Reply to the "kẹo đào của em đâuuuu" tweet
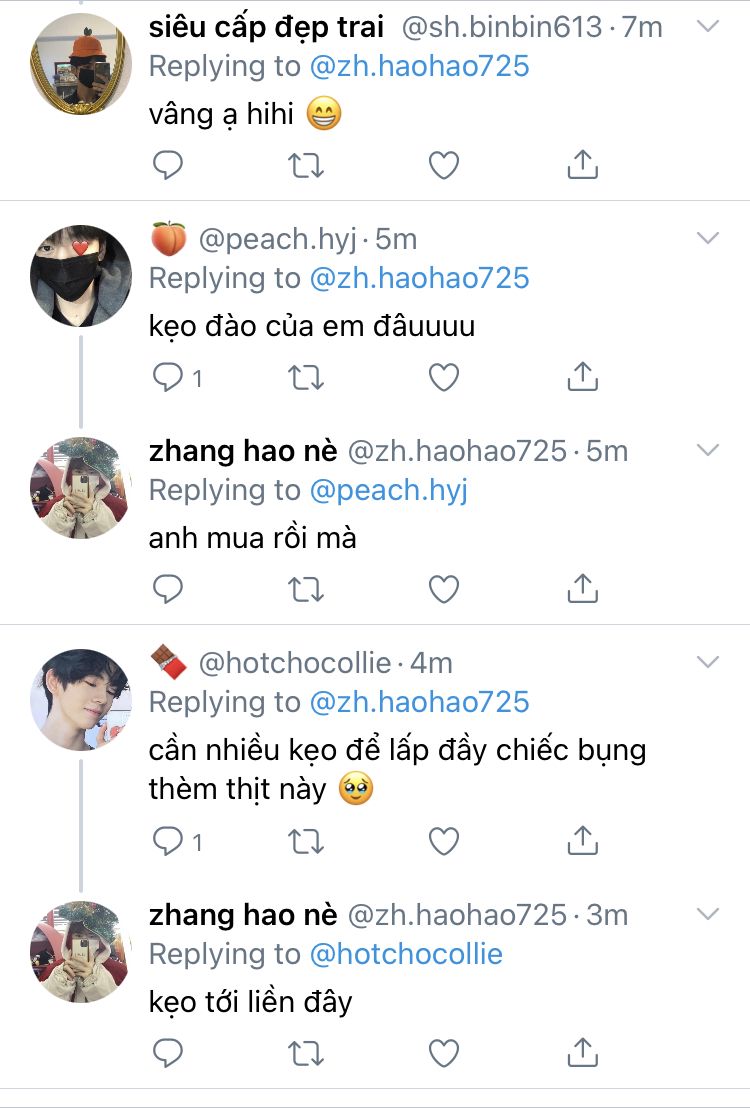The image size is (750, 1108). 168,377
